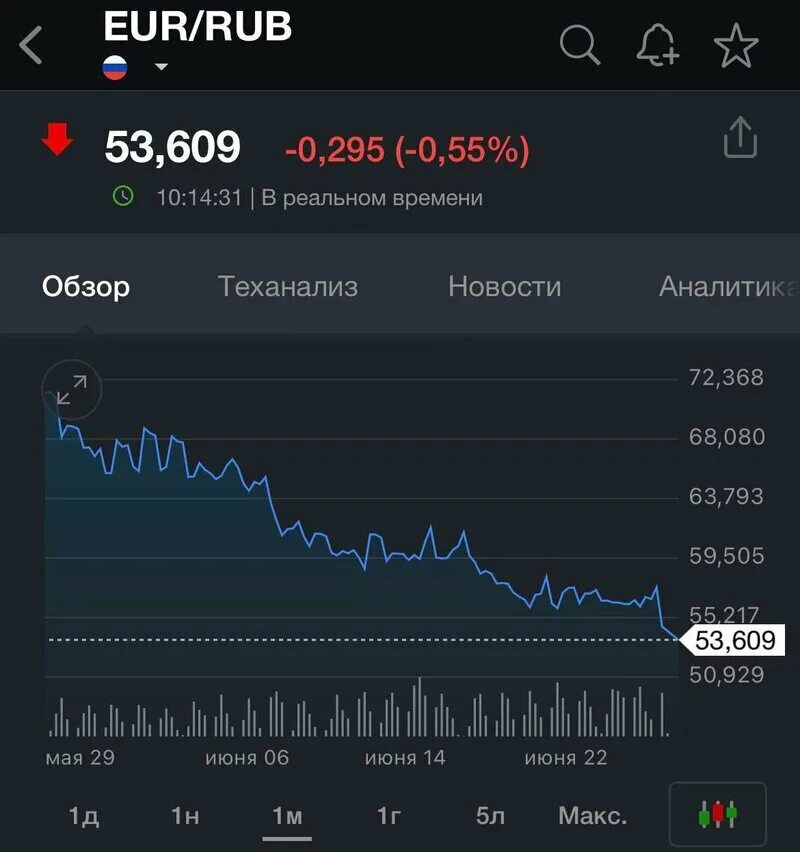Screen dimensions: 800x852
Task: Set chart range to 1д
Action: 84,815
